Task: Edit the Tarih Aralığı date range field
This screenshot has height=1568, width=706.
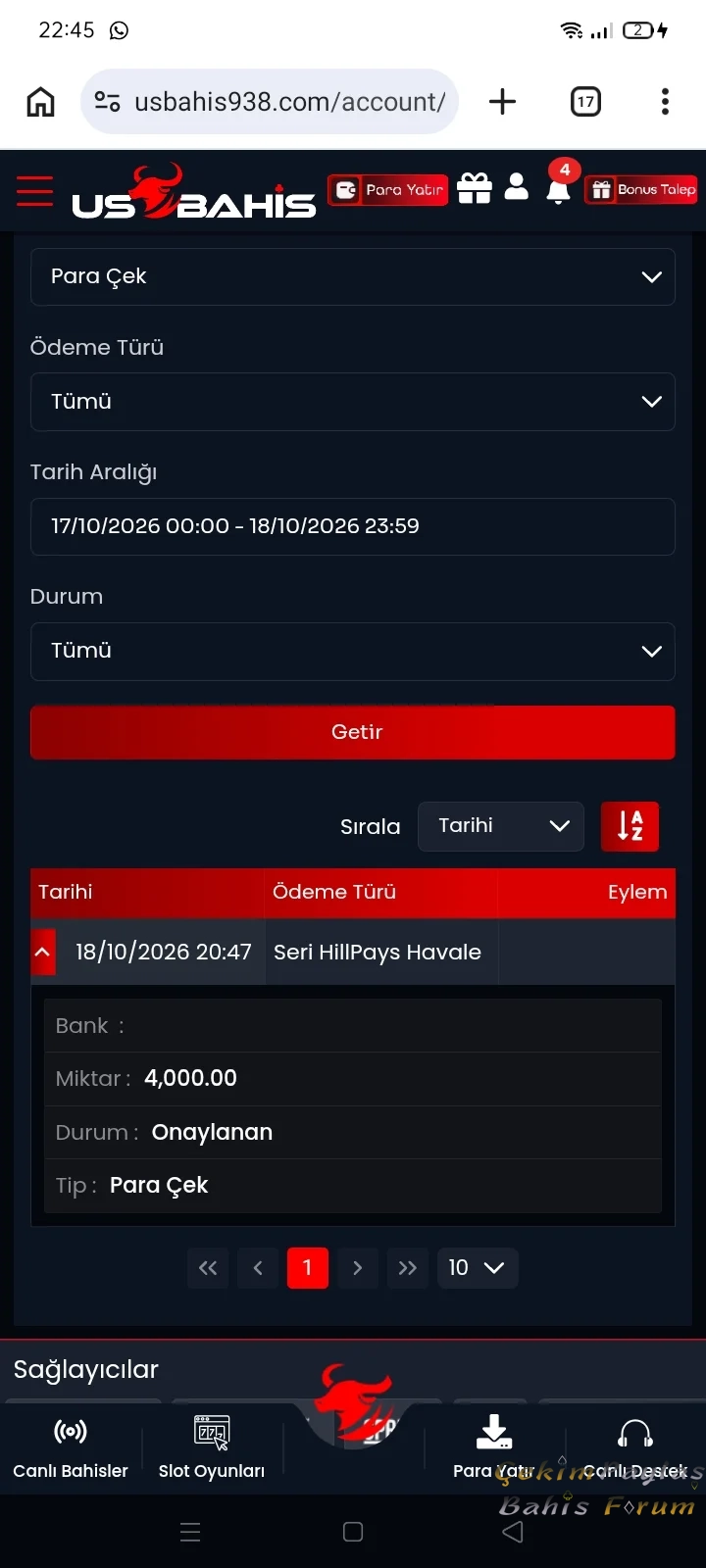Action: tap(353, 526)
